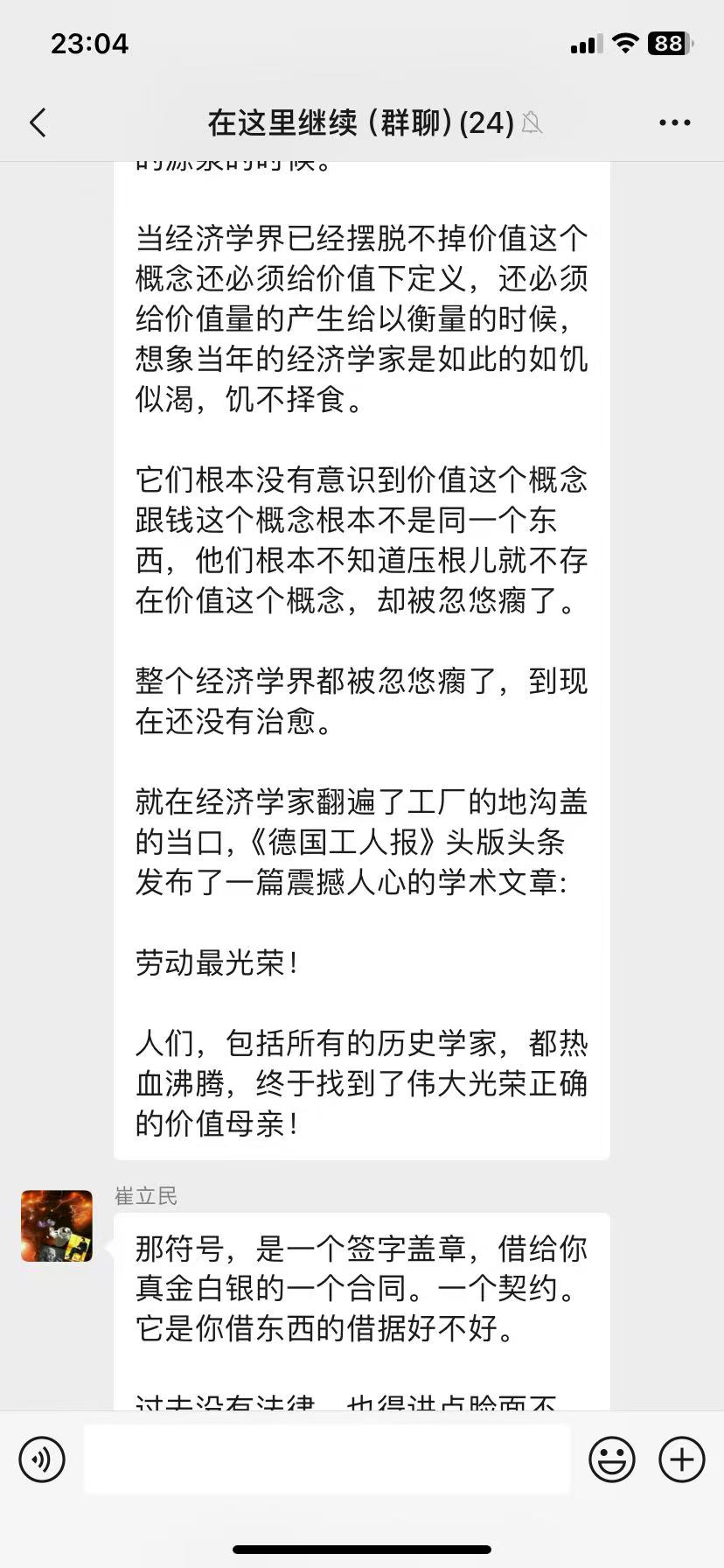The image size is (724, 1568).
Task: Go back from the group chat
Action: pyautogui.click(x=38, y=123)
